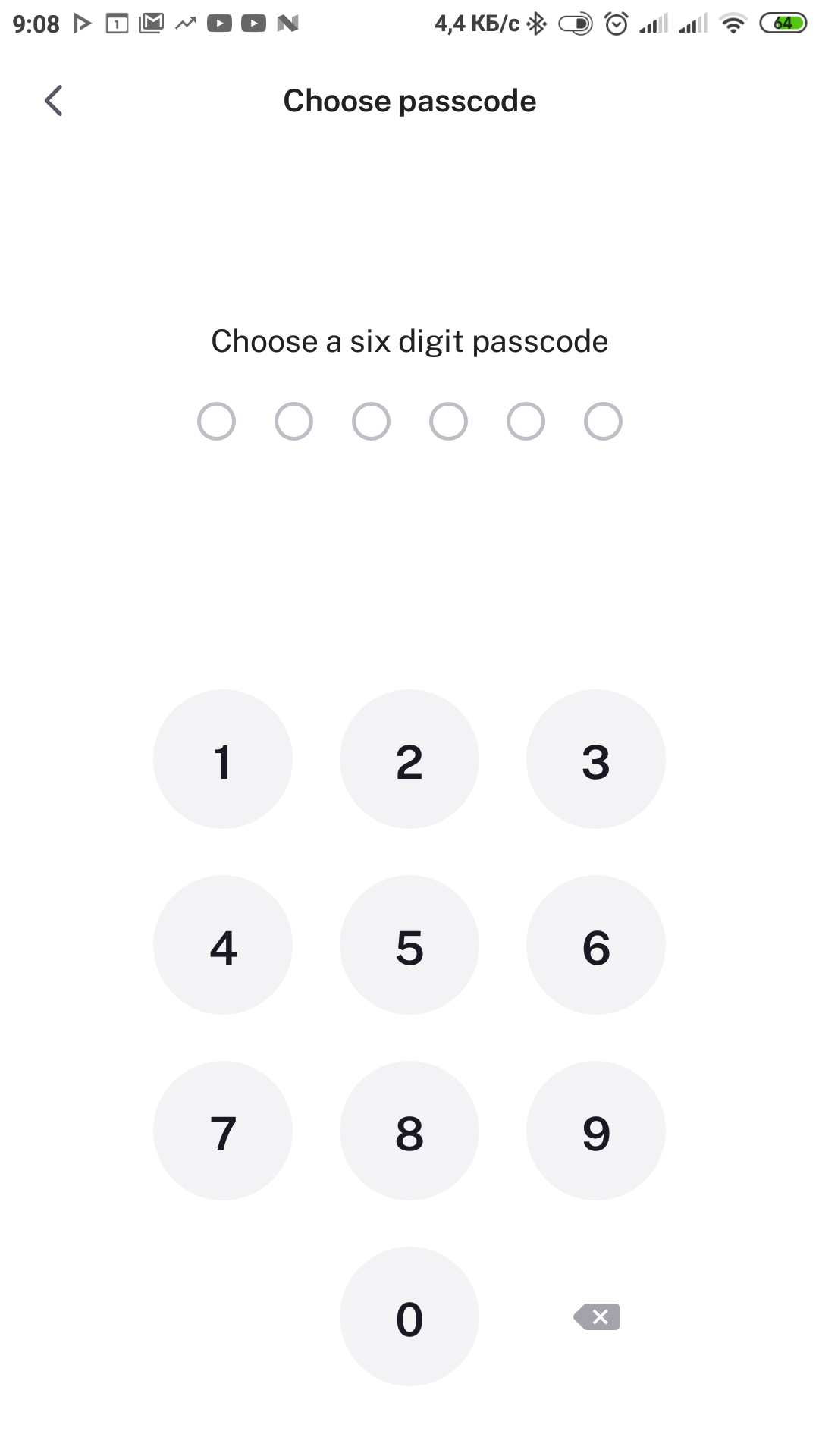819x1456 pixels.
Task: Enter digit 7 on the passcode pad
Action: (223, 1131)
